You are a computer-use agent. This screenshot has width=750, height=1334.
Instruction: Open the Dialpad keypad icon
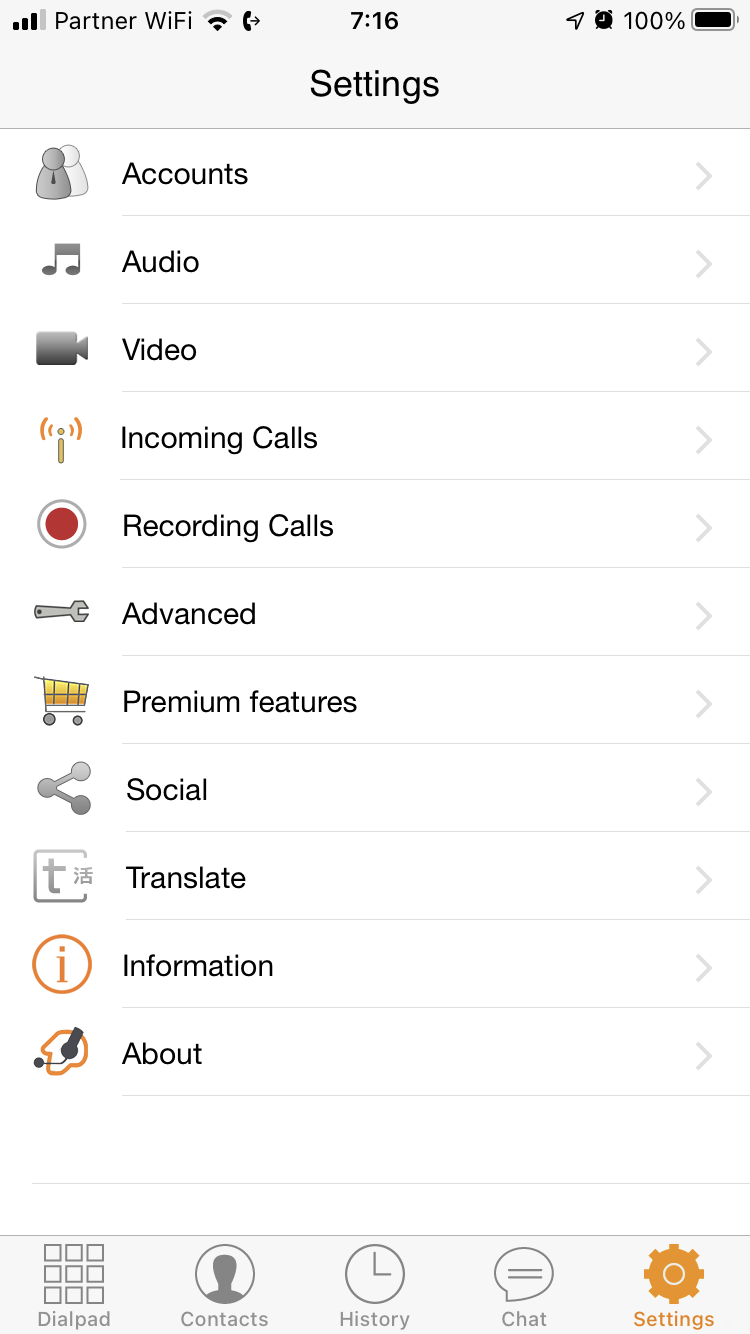pyautogui.click(x=74, y=1285)
